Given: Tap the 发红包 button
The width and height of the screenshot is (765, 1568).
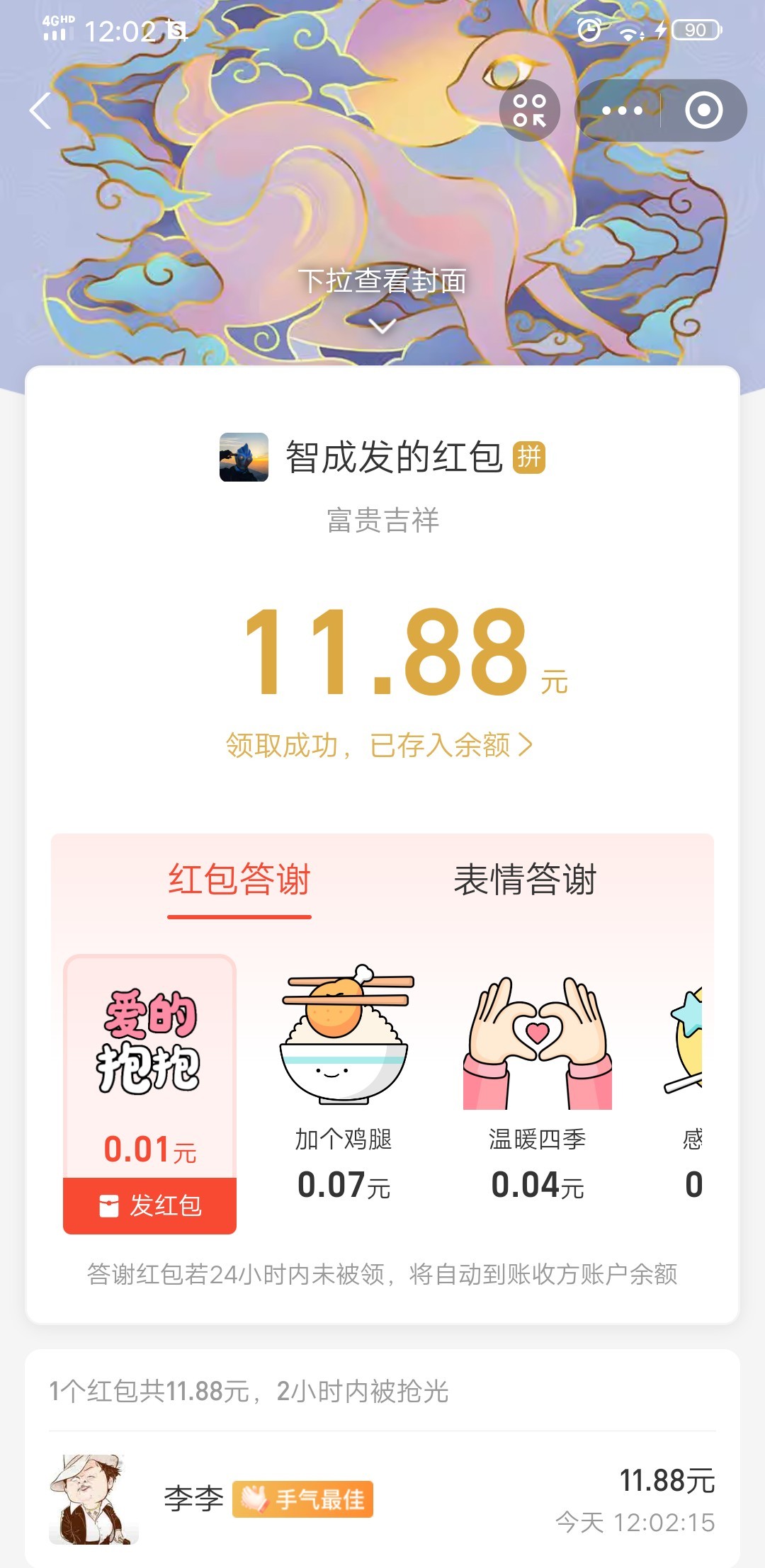Looking at the screenshot, I should coord(150,1205).
